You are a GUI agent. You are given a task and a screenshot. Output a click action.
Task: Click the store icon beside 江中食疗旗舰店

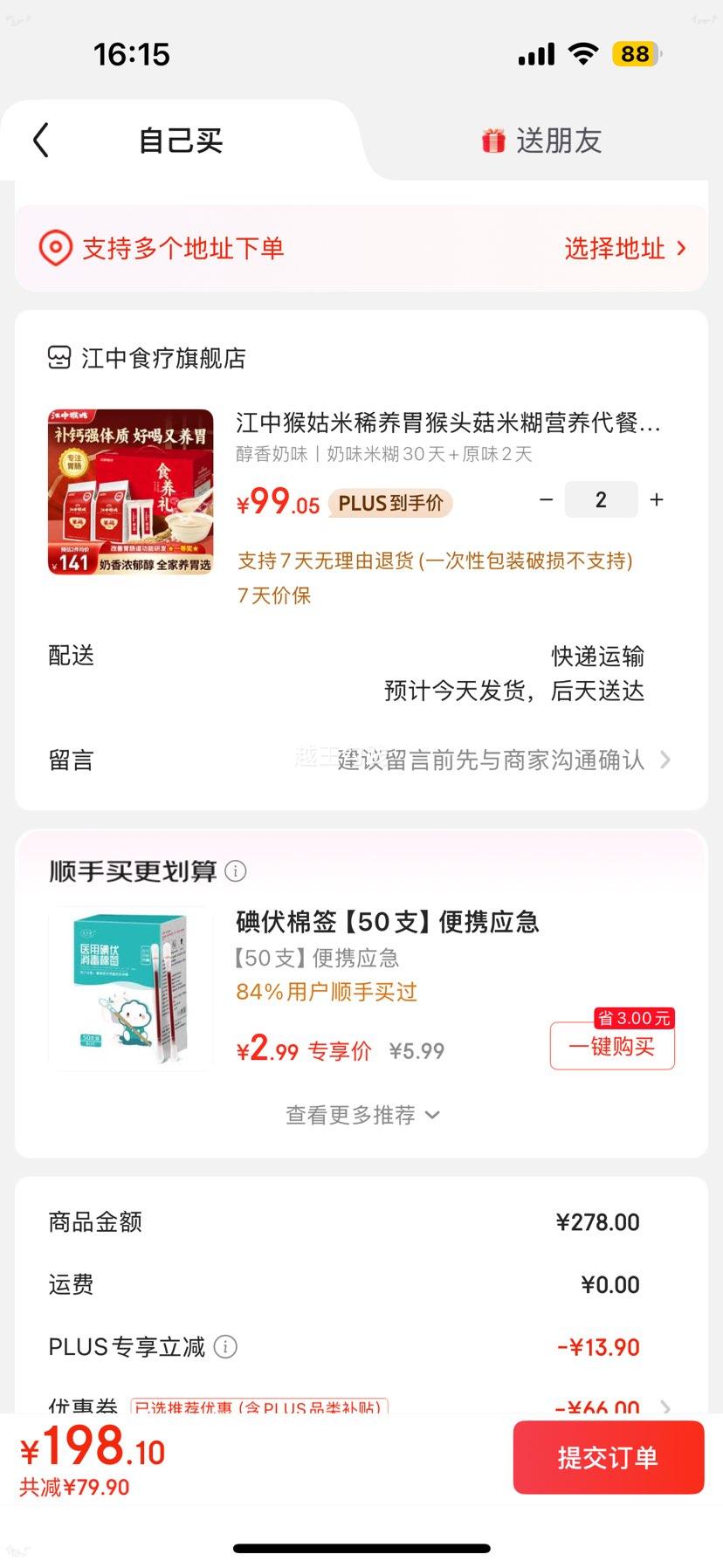(x=59, y=357)
